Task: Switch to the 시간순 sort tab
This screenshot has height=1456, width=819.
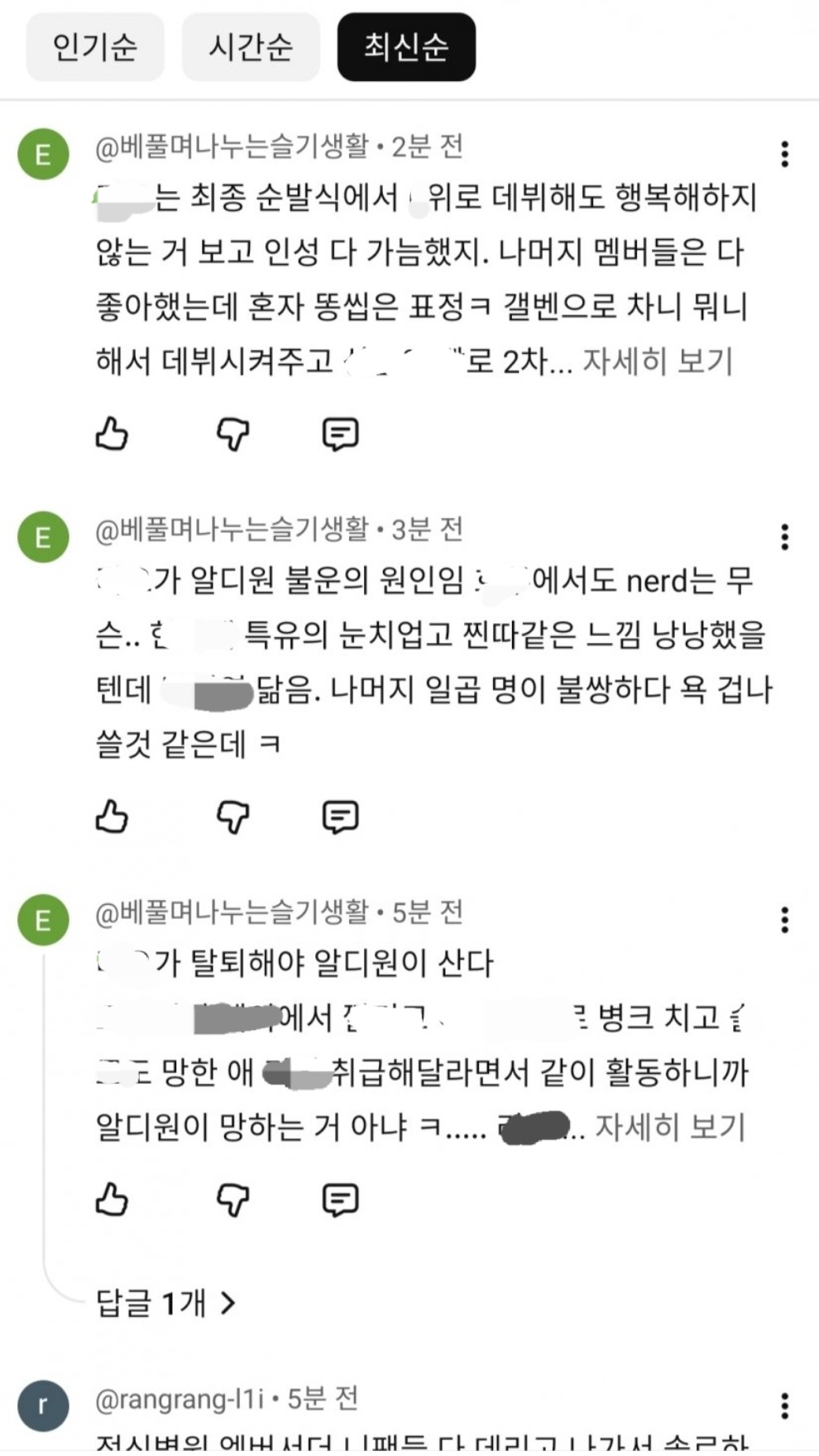Action: click(x=250, y=47)
